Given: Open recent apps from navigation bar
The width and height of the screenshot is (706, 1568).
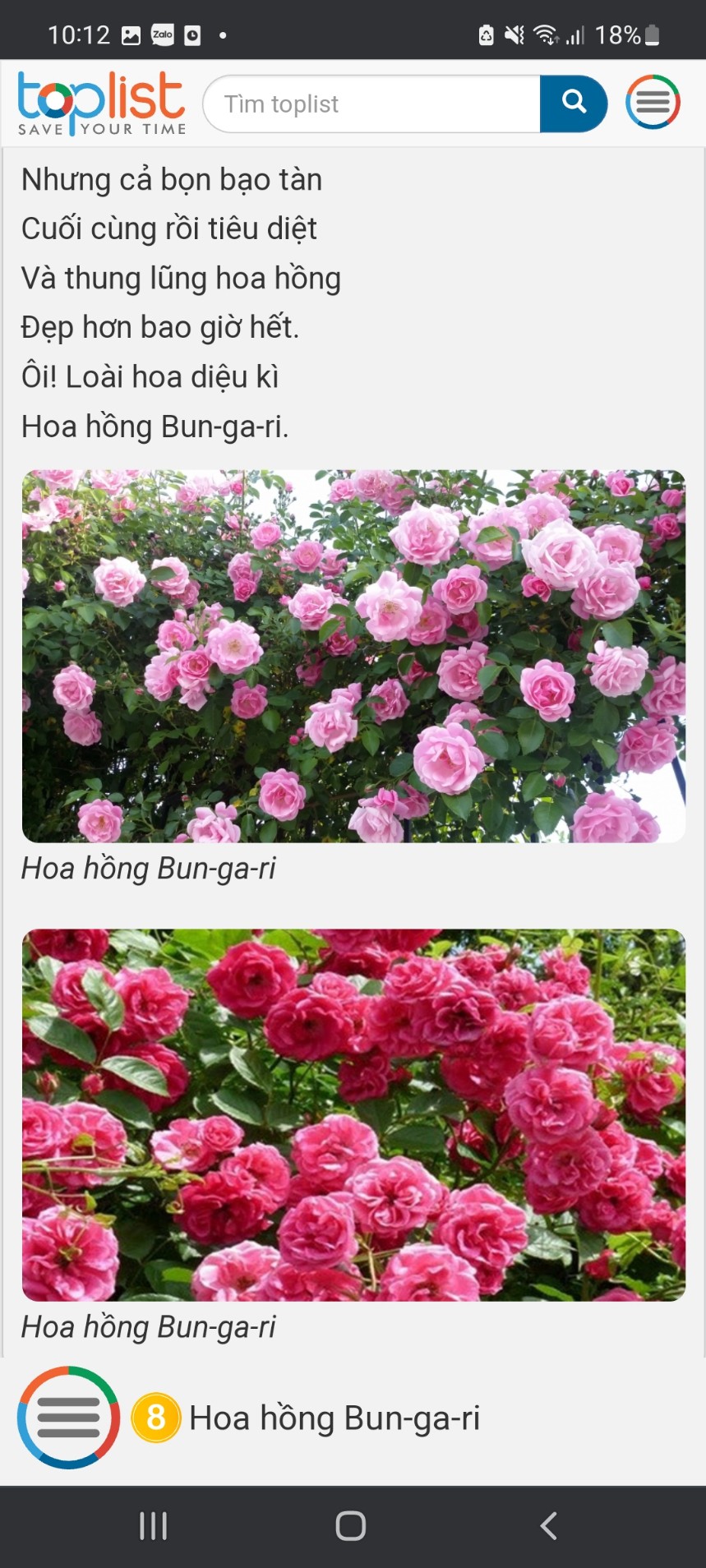Looking at the screenshot, I should coord(154,1526).
